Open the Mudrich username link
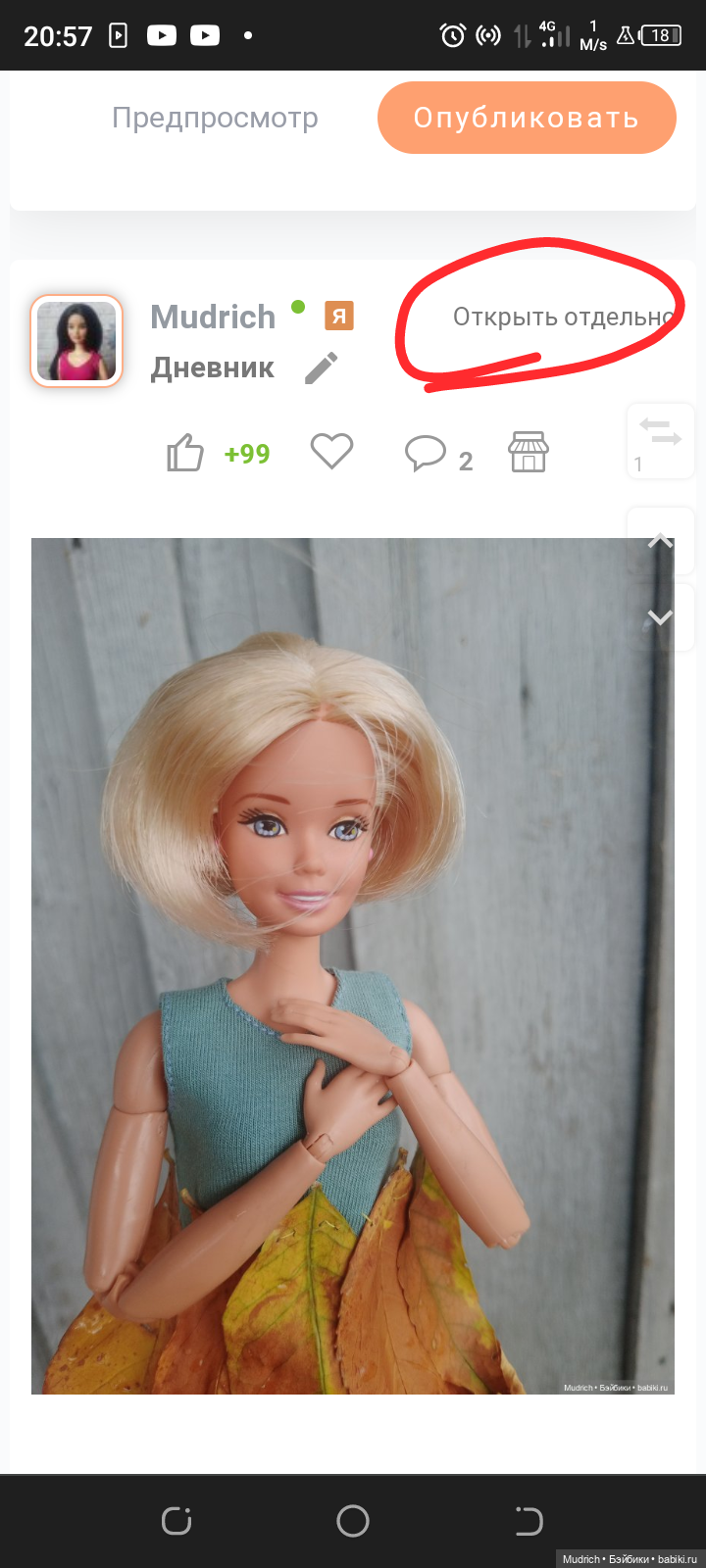Image resolution: width=706 pixels, height=1568 pixels. pyautogui.click(x=213, y=317)
